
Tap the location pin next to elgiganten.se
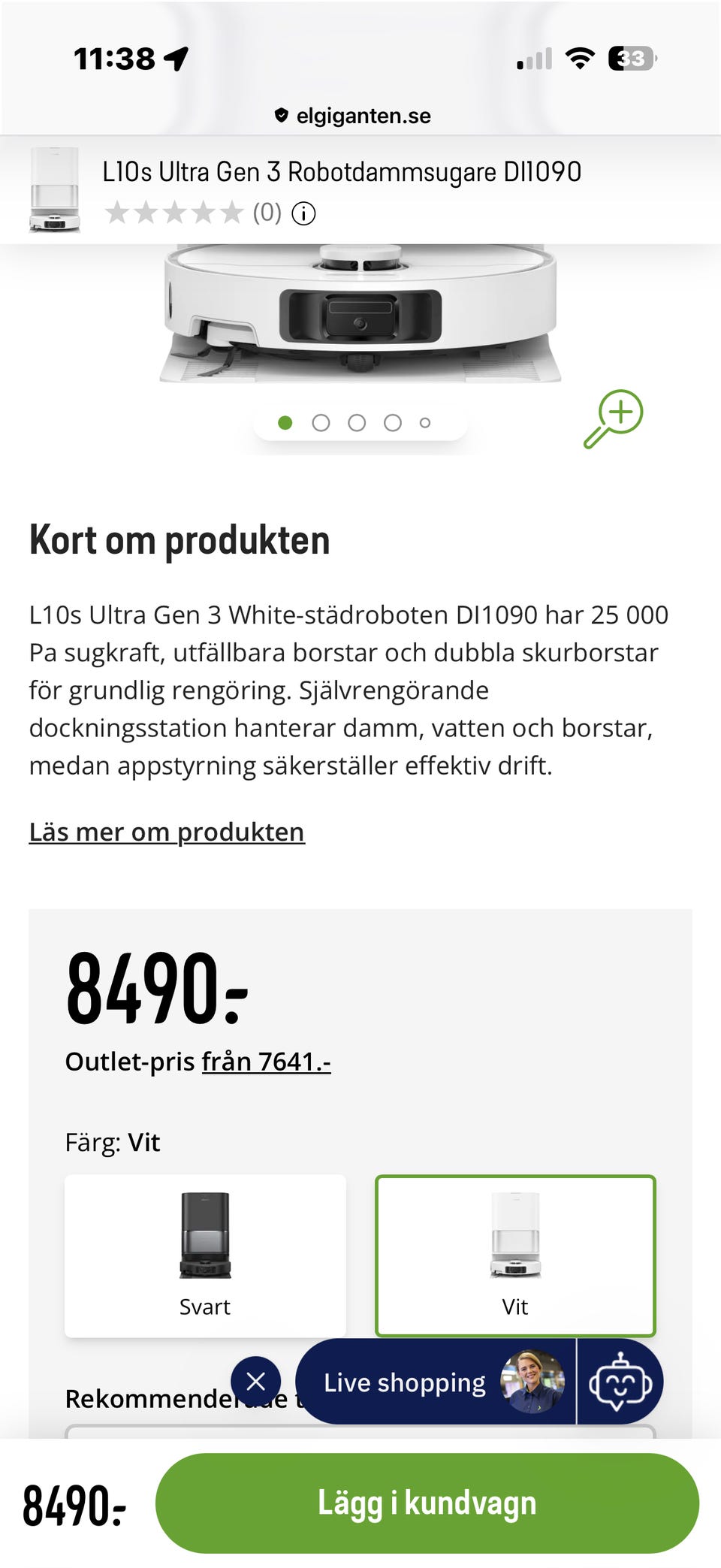click(x=281, y=115)
